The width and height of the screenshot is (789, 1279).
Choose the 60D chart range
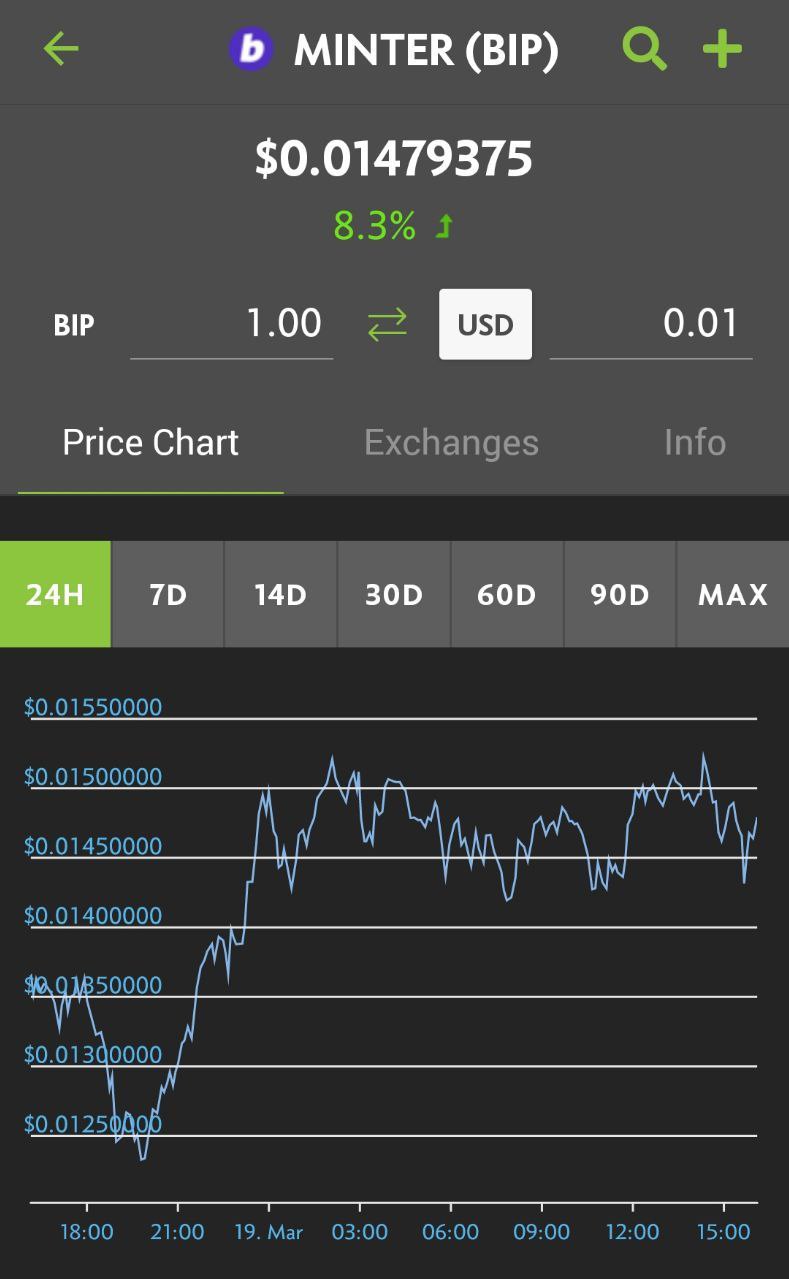pos(507,594)
